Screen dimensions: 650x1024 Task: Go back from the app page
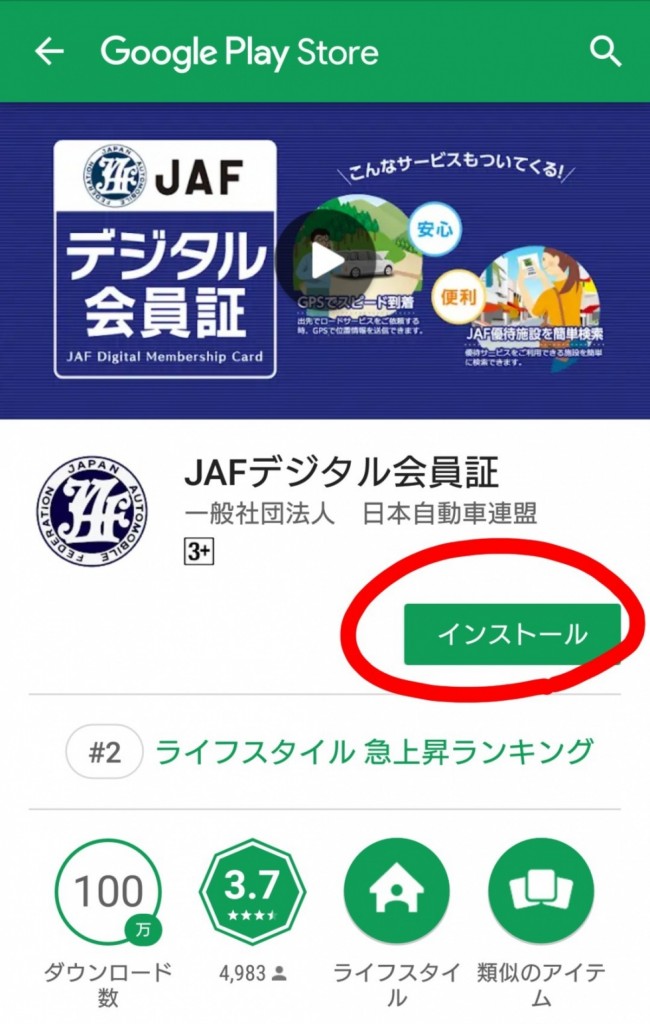coord(48,52)
